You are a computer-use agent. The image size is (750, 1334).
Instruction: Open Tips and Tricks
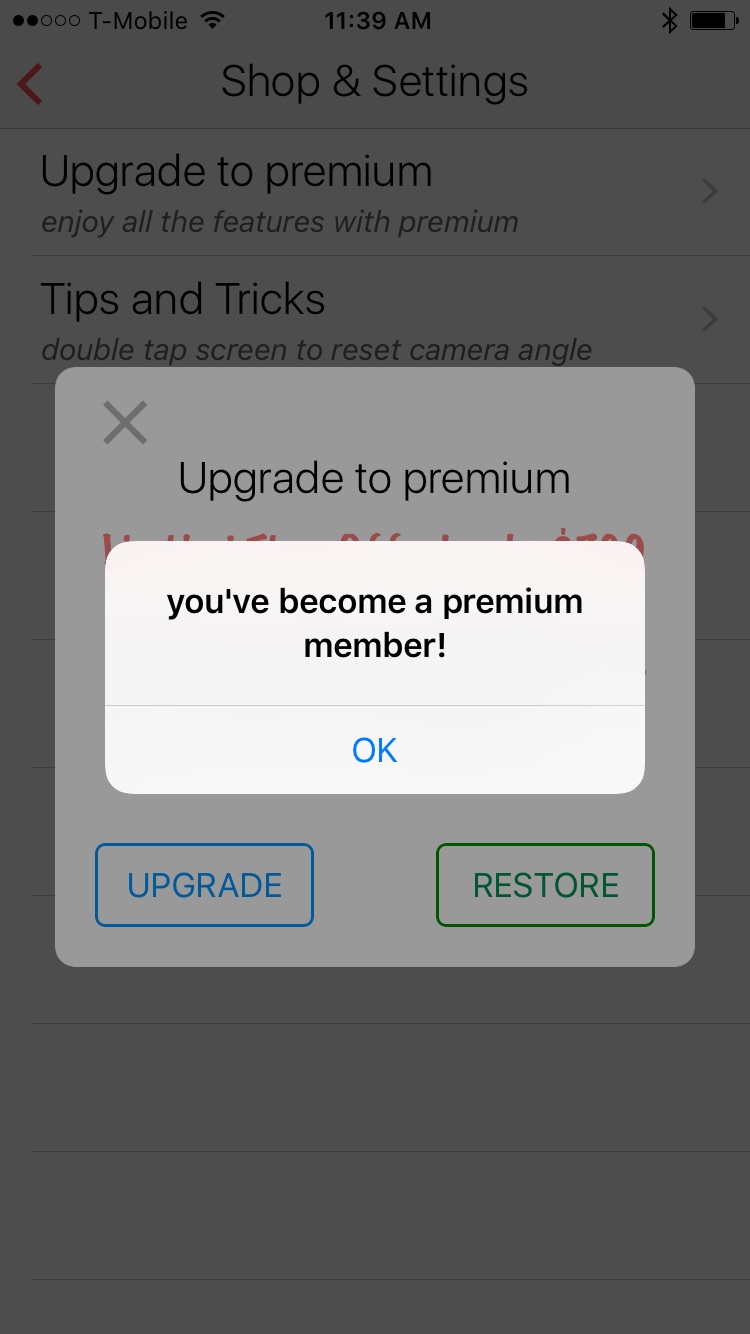(x=375, y=320)
